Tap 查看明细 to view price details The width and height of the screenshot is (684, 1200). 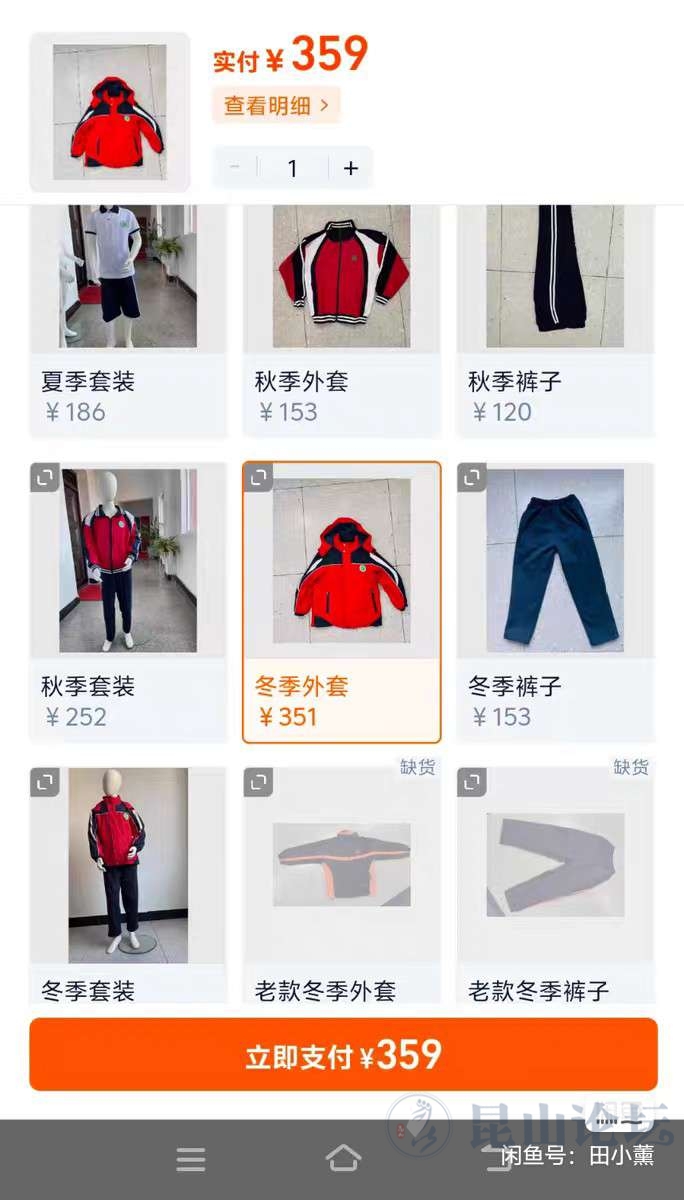point(276,105)
